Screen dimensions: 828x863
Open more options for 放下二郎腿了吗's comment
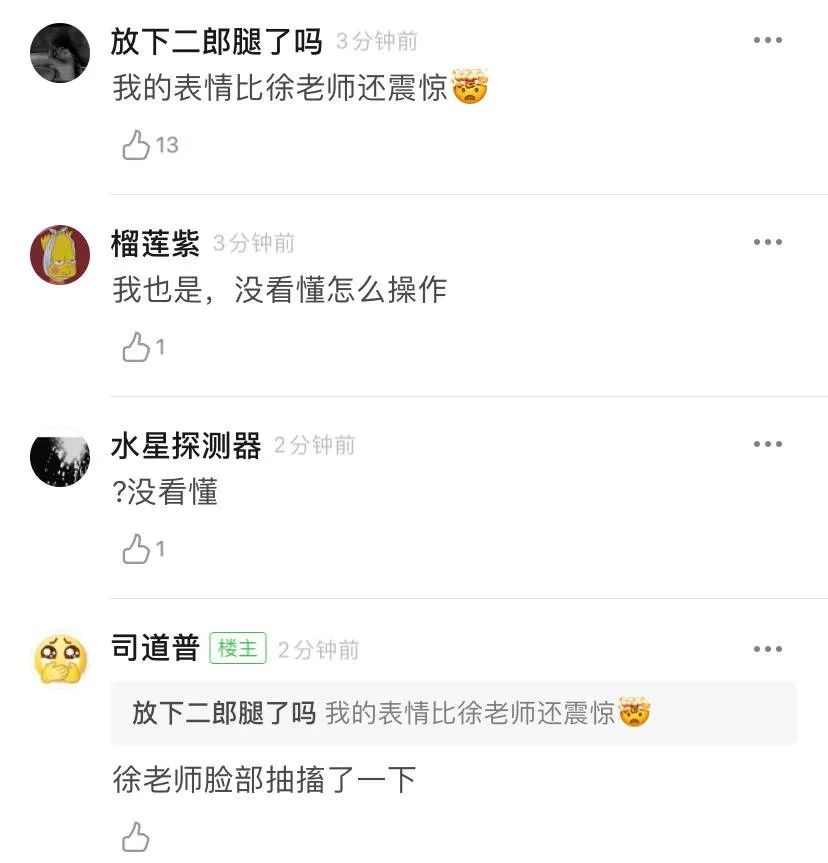point(769,40)
